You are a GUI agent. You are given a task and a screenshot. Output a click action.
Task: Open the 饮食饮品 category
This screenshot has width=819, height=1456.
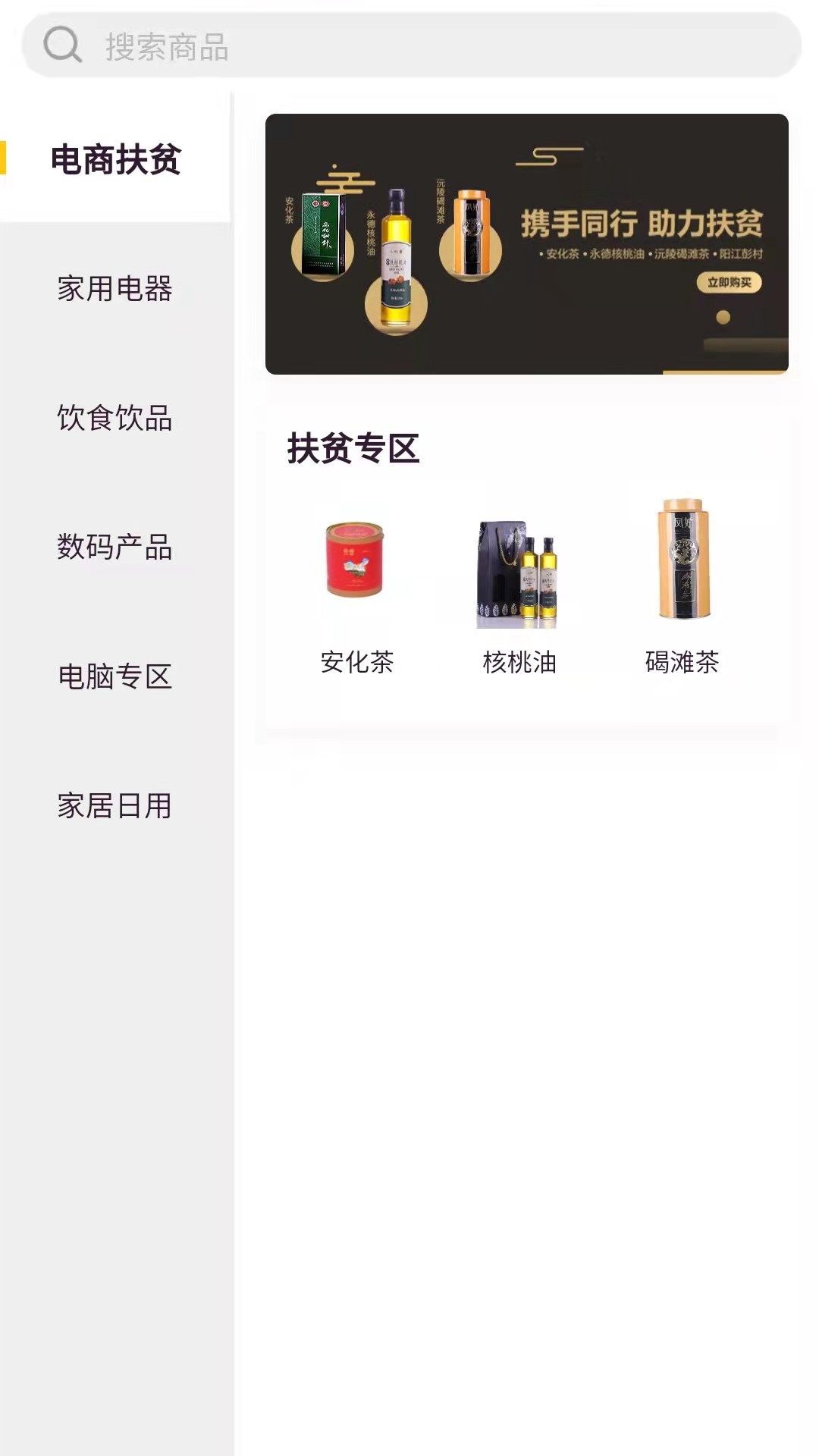click(115, 419)
